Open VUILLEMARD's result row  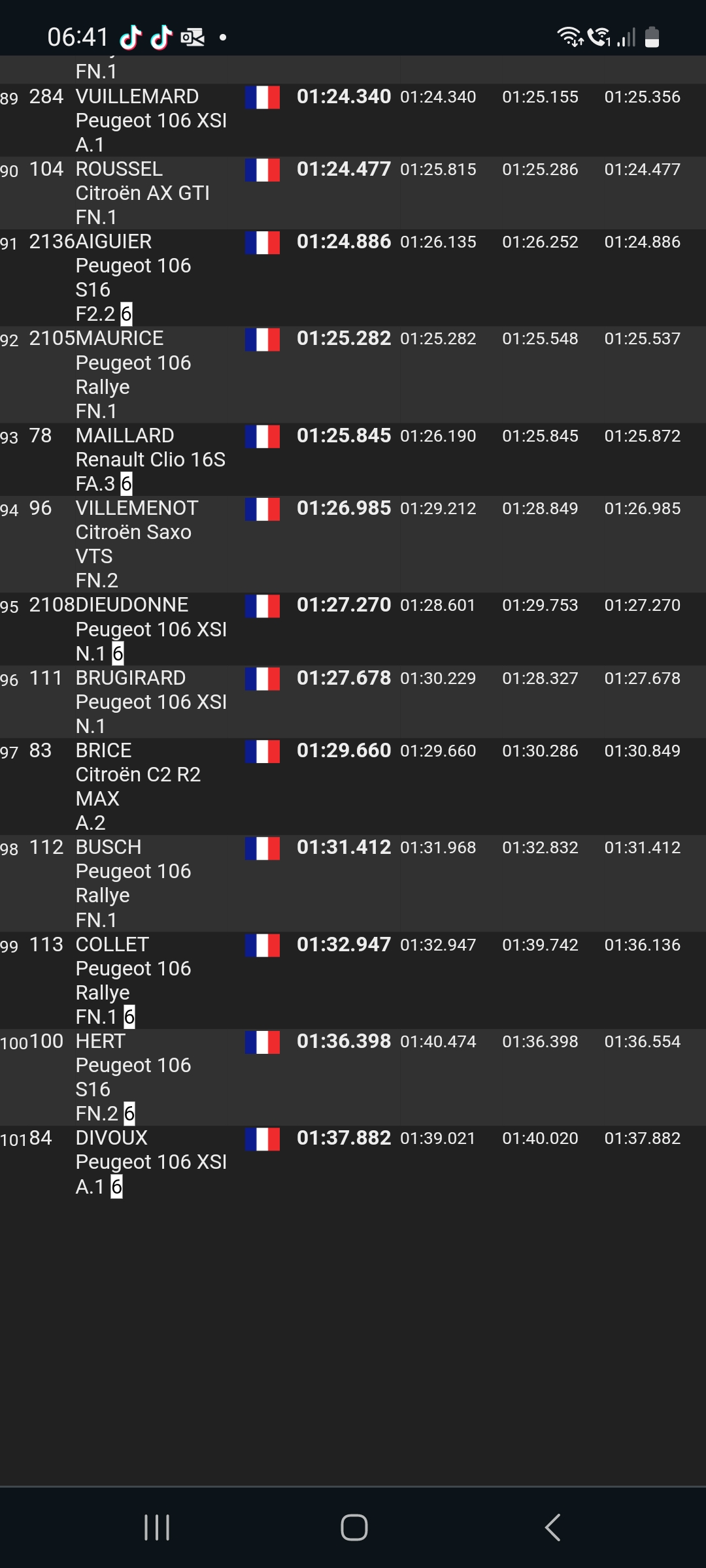tap(353, 120)
